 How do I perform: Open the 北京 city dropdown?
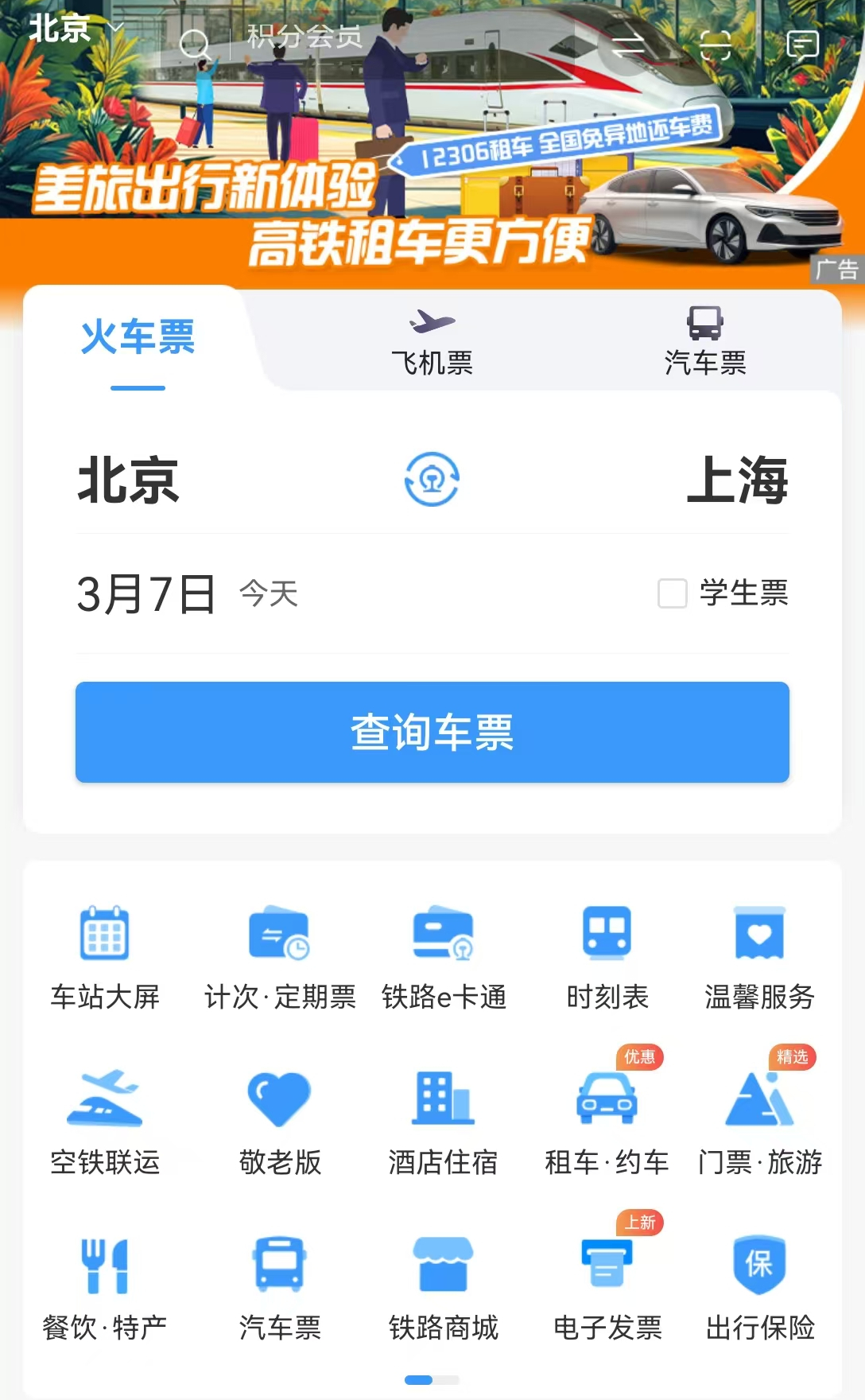click(76, 29)
